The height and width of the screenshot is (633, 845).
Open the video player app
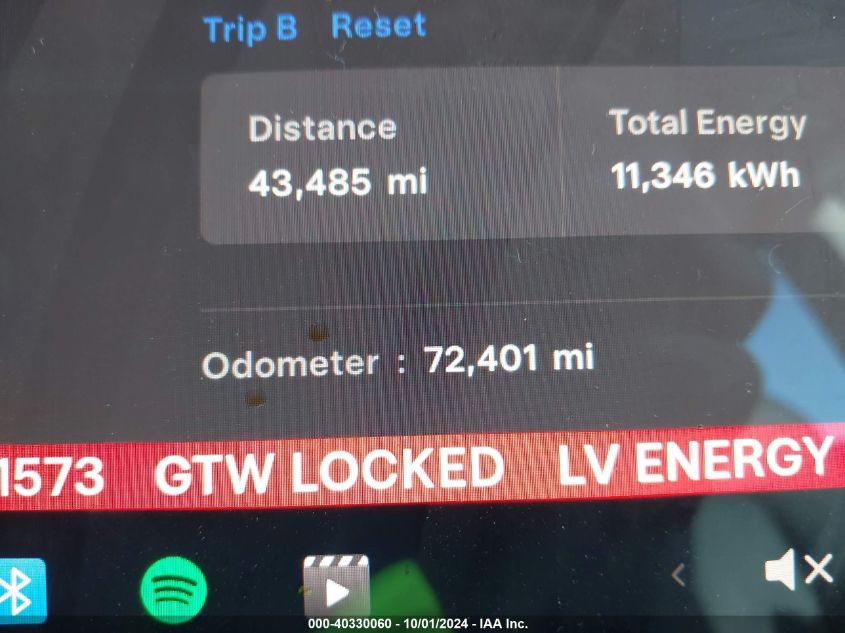[x=336, y=588]
